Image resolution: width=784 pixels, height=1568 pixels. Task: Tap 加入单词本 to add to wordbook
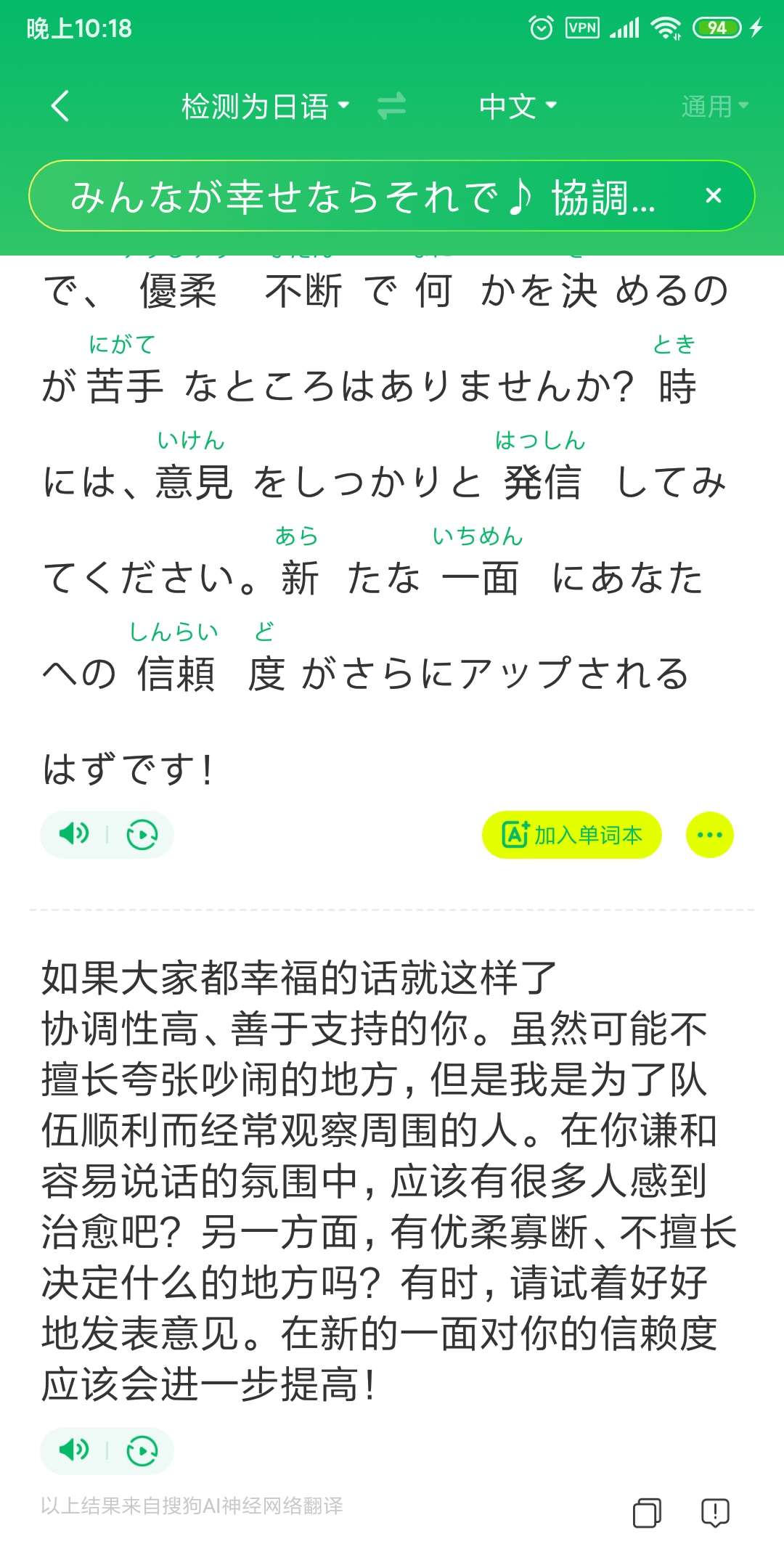(572, 835)
